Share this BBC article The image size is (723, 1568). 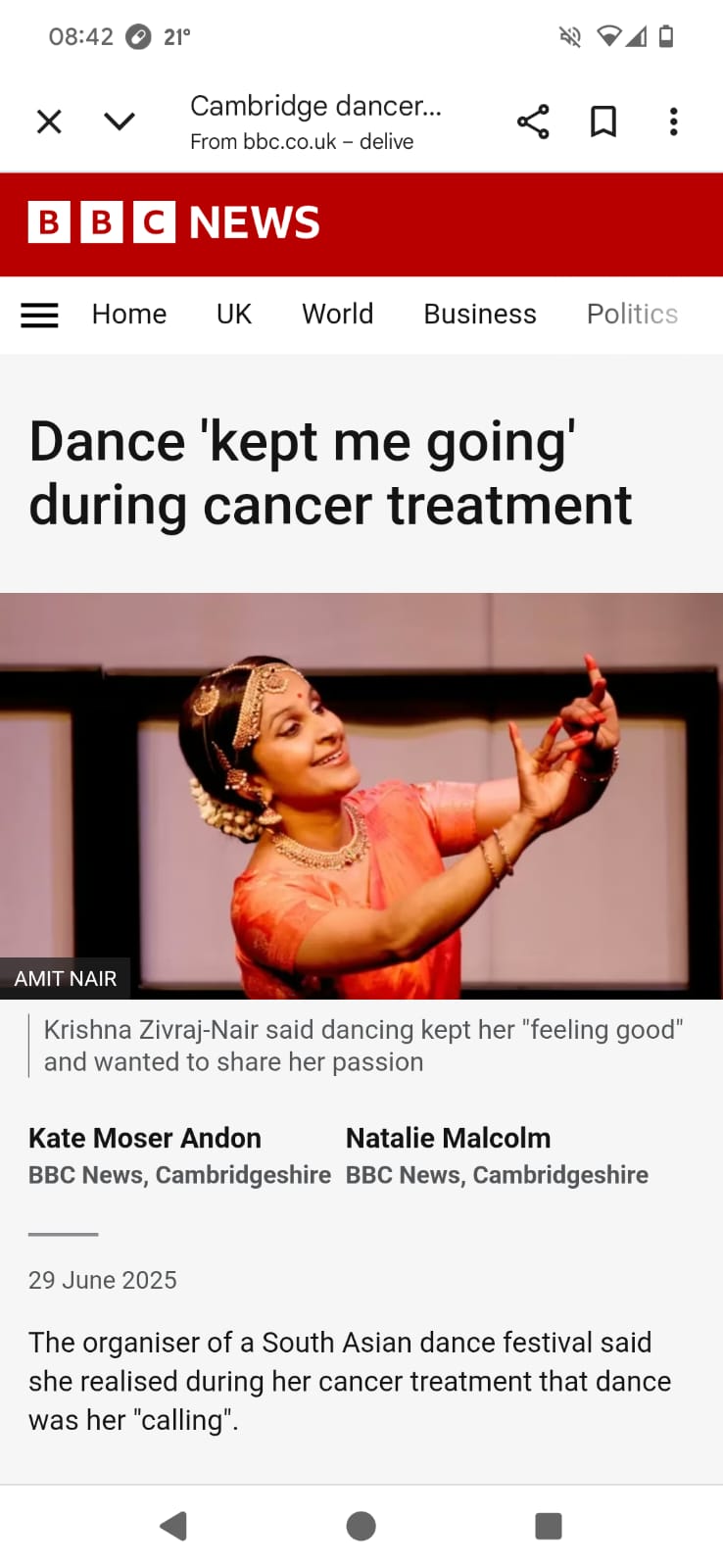533,122
